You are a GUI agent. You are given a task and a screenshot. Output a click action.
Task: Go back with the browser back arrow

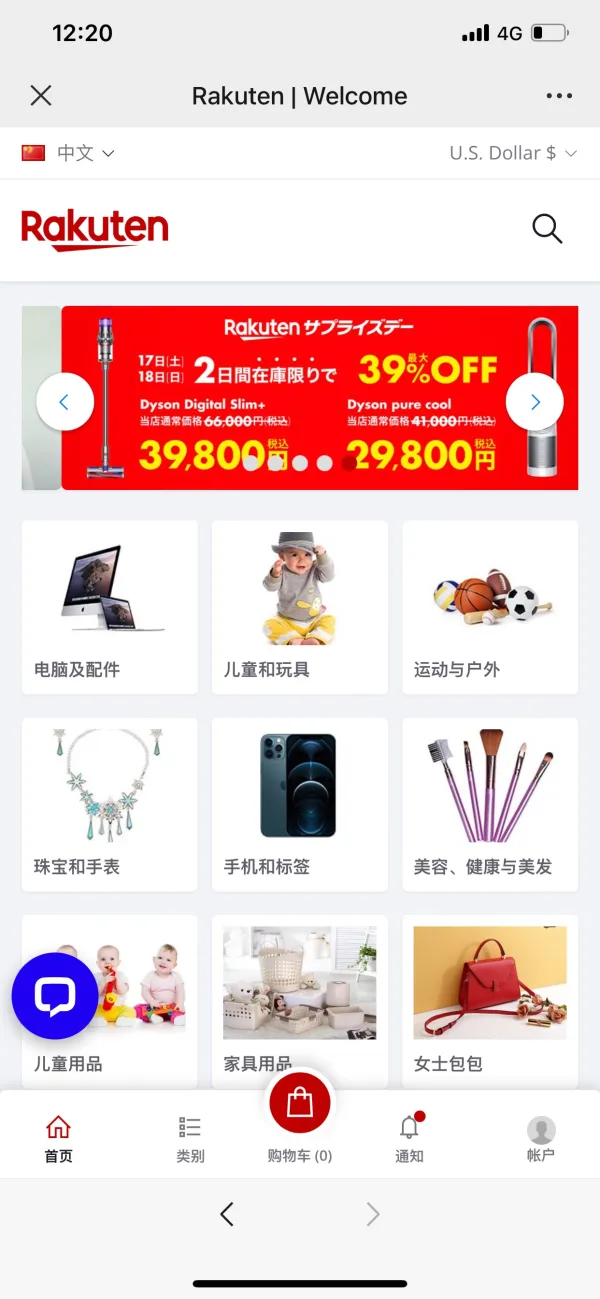[227, 1214]
